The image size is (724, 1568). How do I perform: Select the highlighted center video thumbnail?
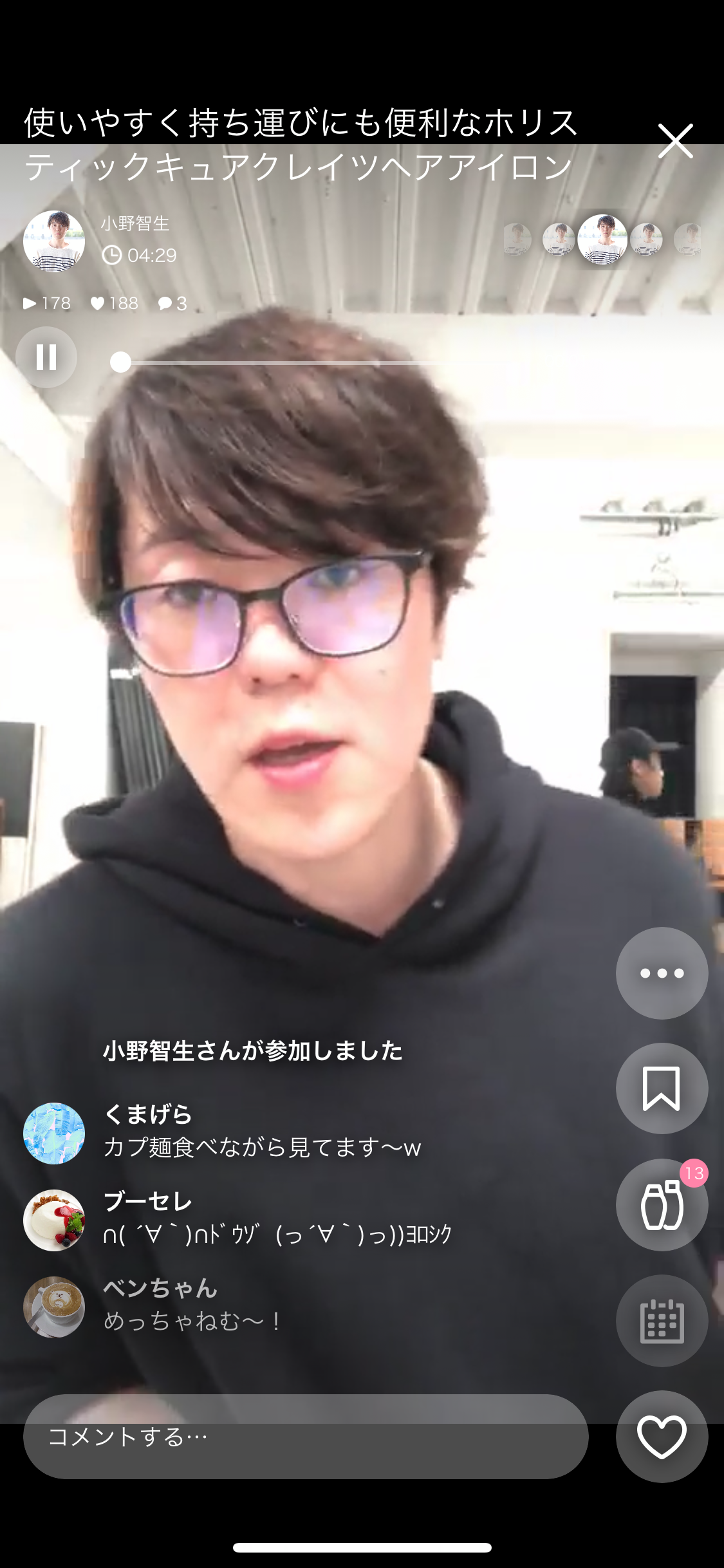coord(602,239)
